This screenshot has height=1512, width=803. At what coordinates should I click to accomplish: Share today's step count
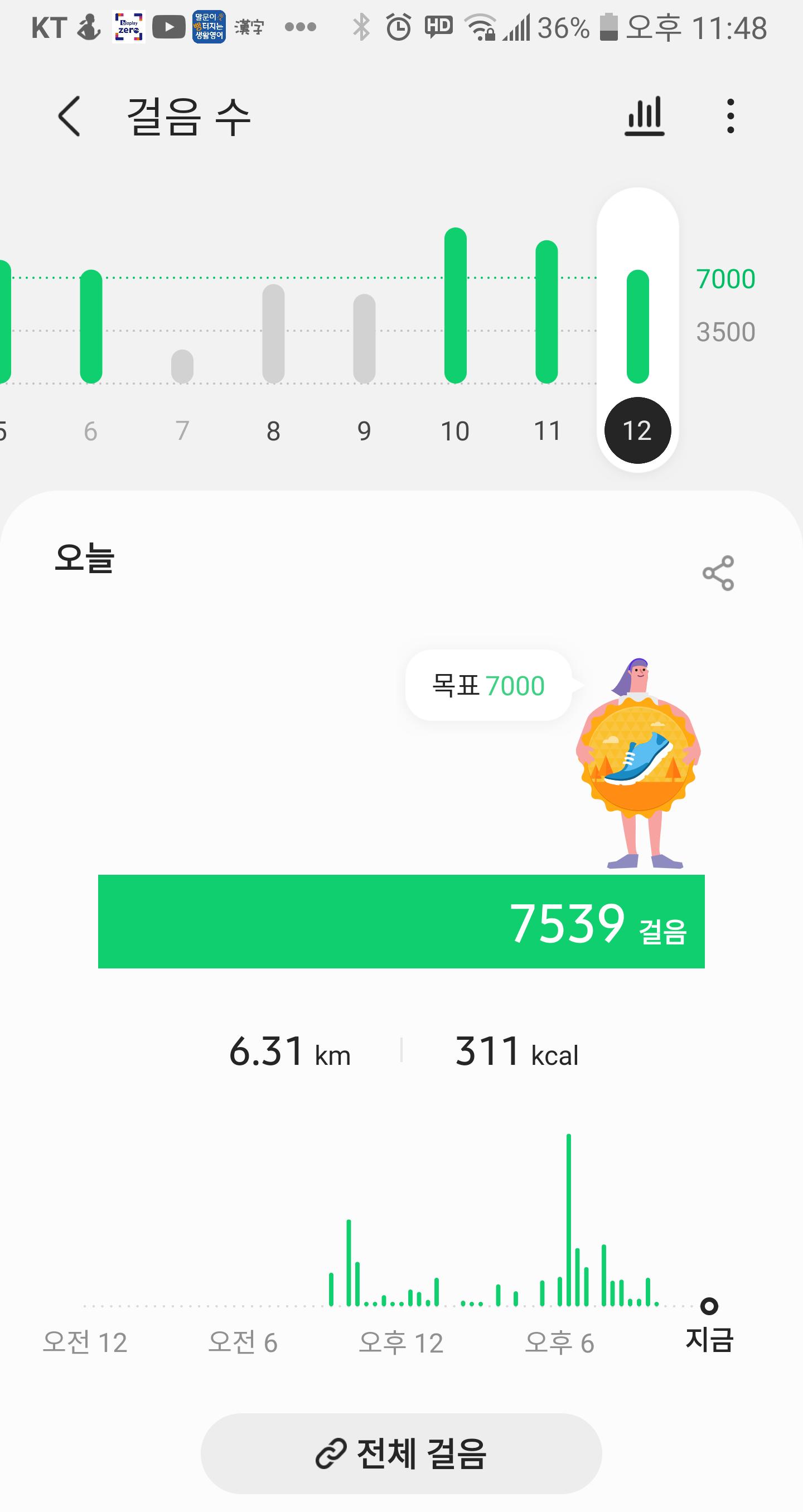point(718,573)
